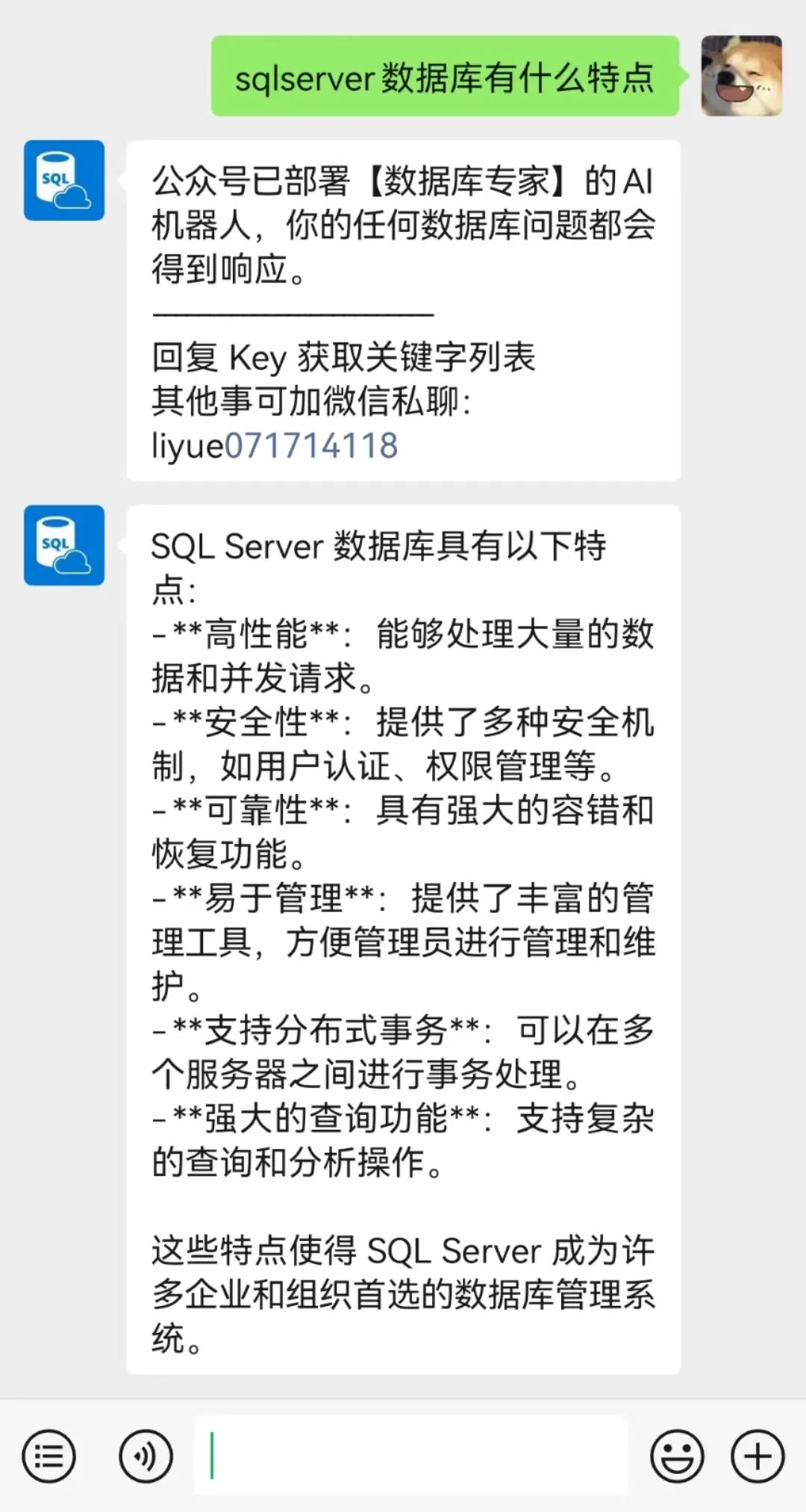Focus the message text field
Image resolution: width=806 pixels, height=1512 pixels.
(410, 1455)
